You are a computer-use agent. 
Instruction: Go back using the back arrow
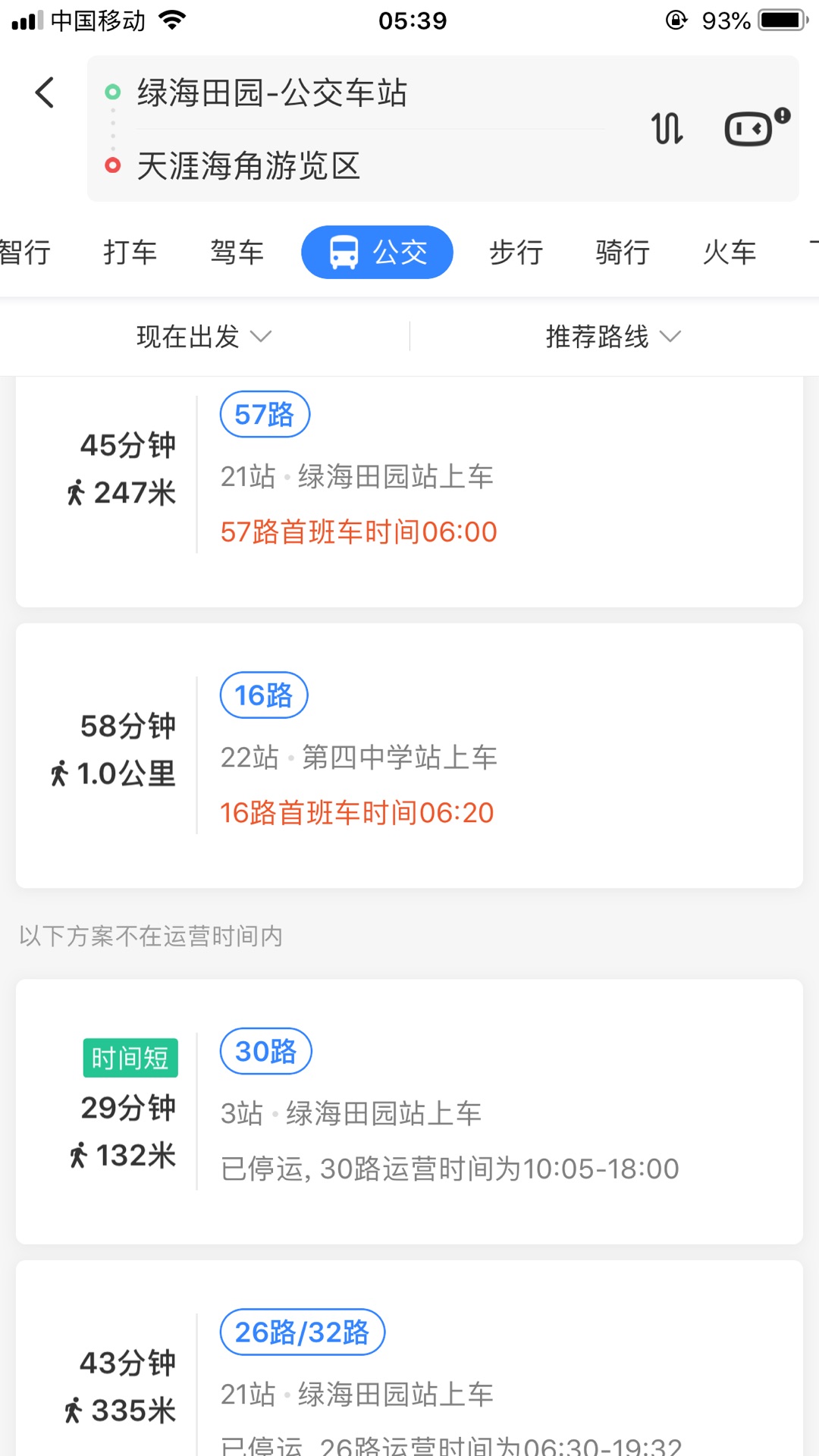point(45,93)
